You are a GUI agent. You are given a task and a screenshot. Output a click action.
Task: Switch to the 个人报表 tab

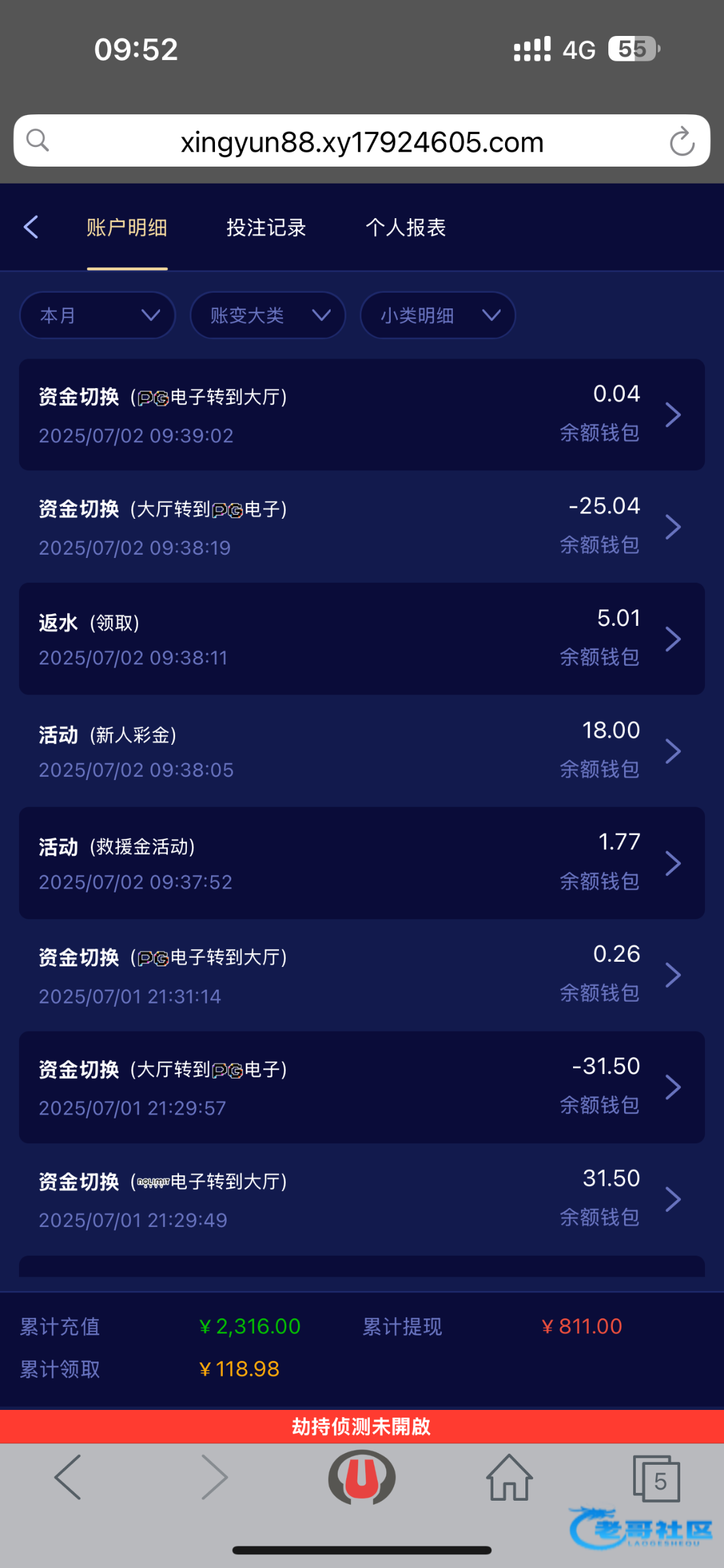[405, 227]
